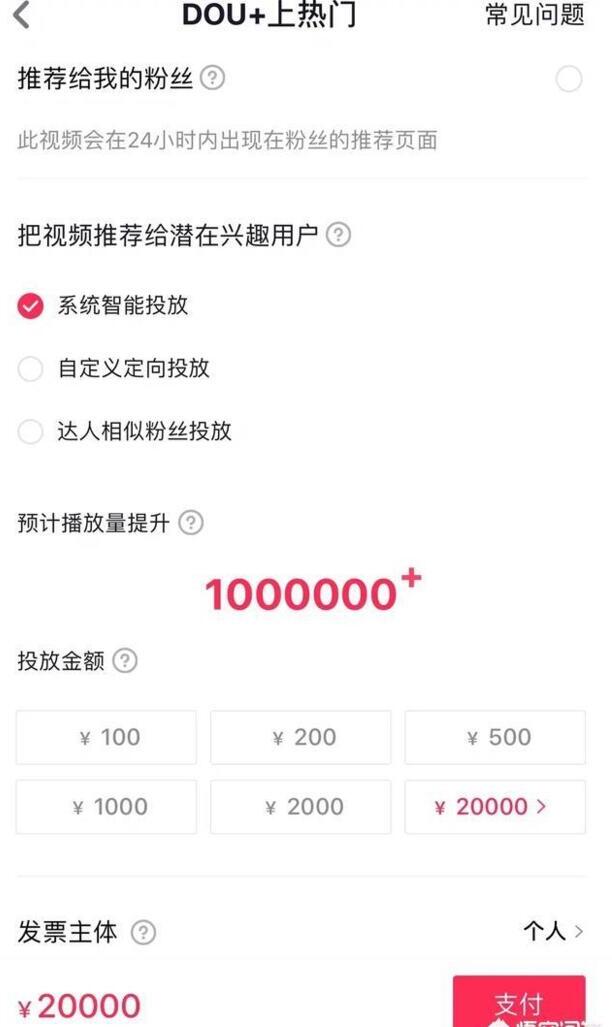Select 系统智能投放 option
The width and height of the screenshot is (612, 1027).
pyautogui.click(x=31, y=306)
